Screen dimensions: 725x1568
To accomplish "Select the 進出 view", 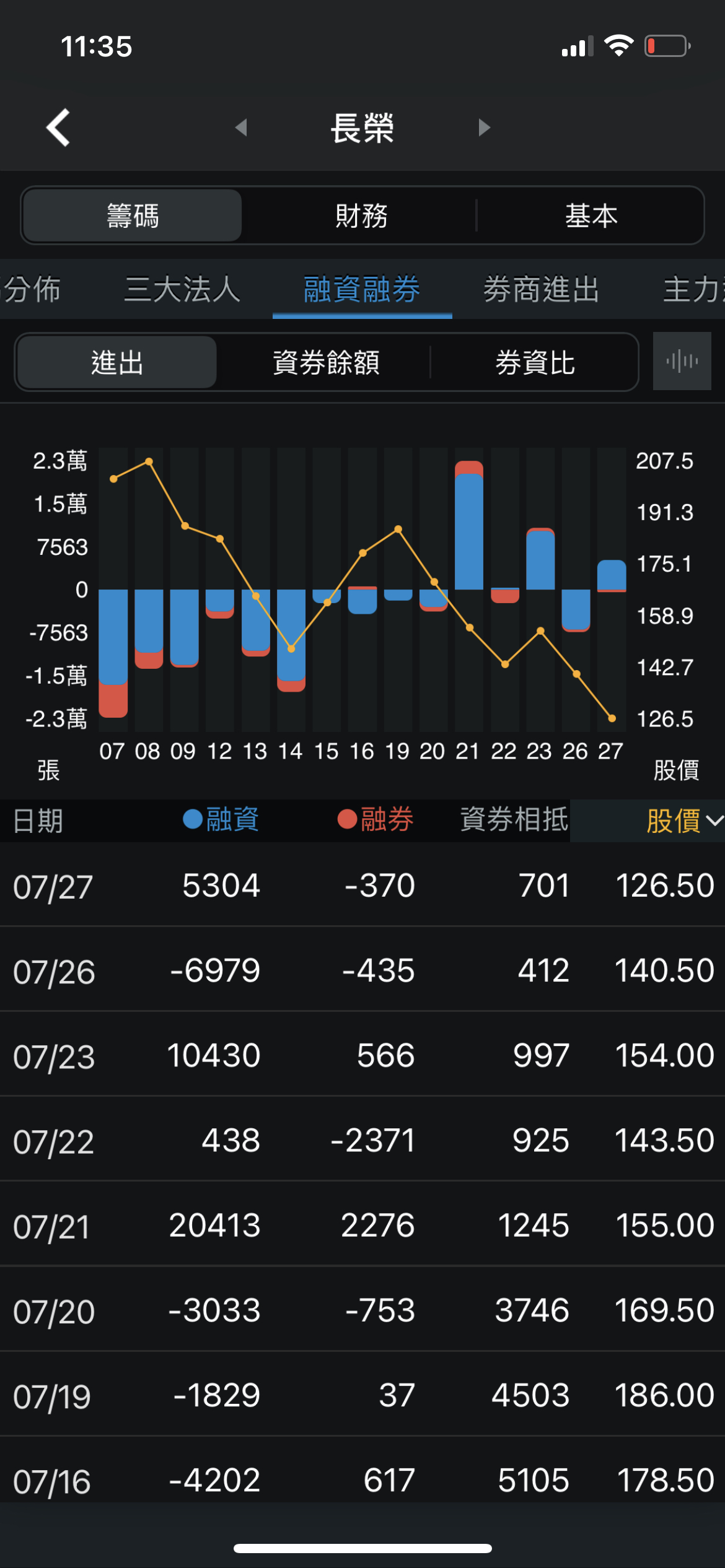I will pos(117,362).
